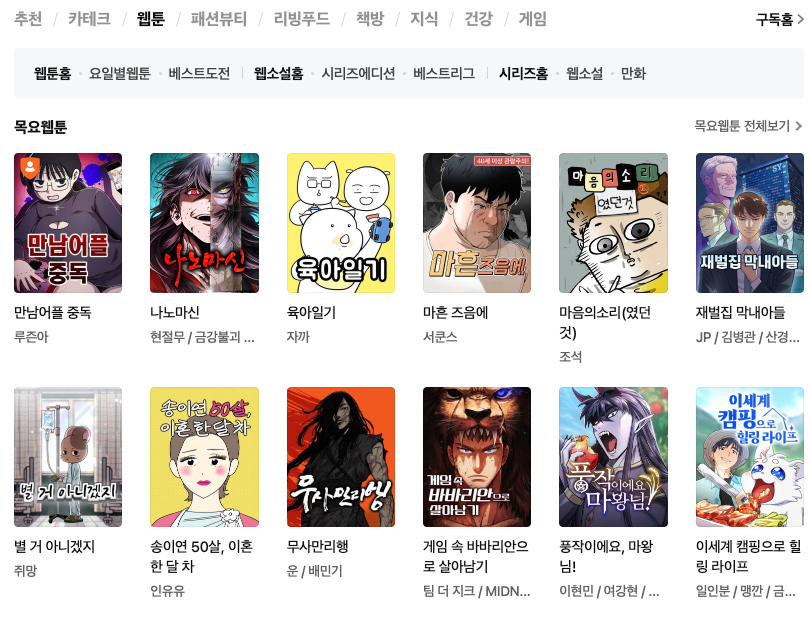Open webtoon 재벌집 막내아들
Viewport: 808px width, 624px height.
(x=749, y=223)
